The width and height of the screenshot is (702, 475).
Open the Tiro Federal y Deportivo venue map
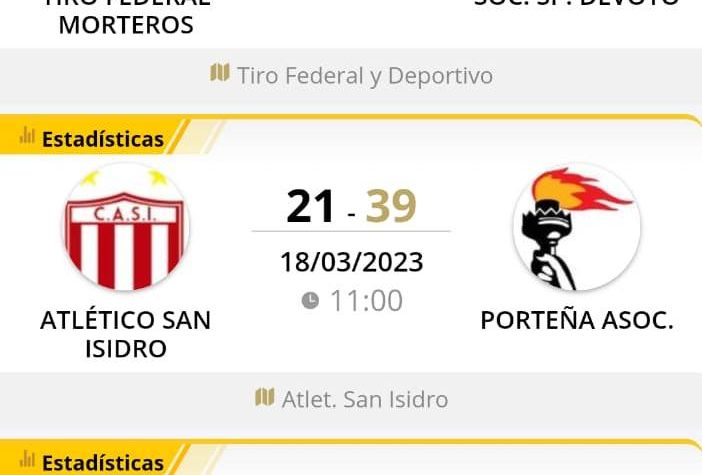coord(352,75)
